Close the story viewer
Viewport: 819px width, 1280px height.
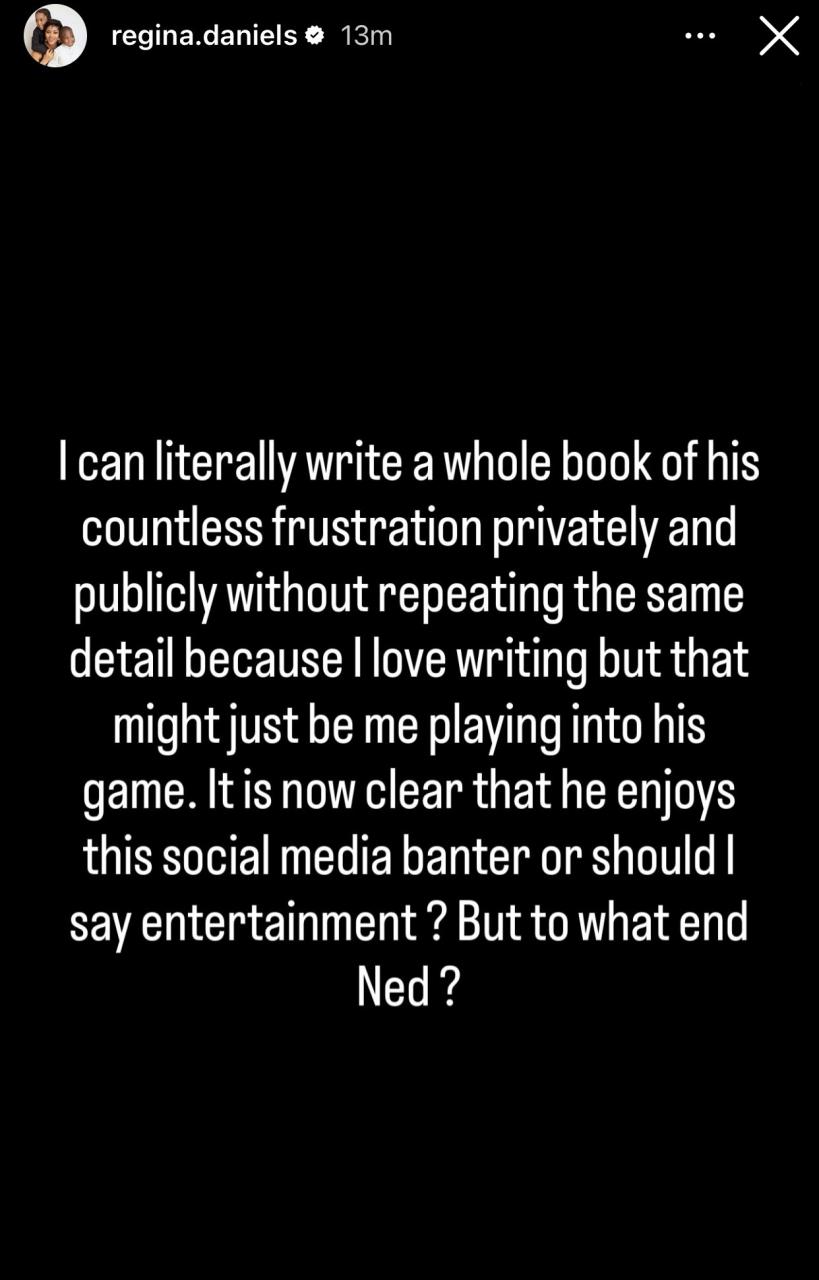coord(779,36)
